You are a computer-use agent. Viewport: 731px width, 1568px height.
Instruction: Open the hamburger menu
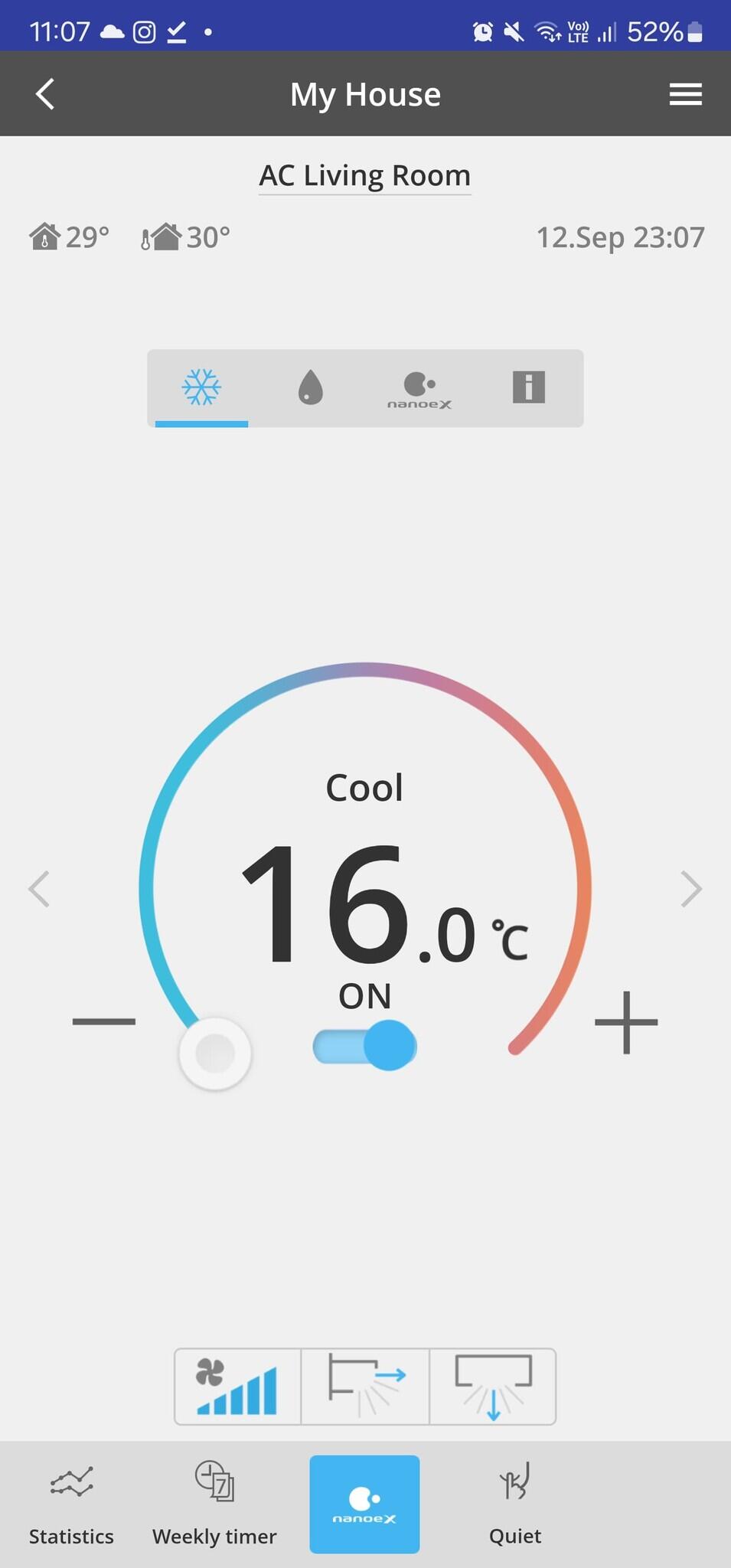(685, 94)
